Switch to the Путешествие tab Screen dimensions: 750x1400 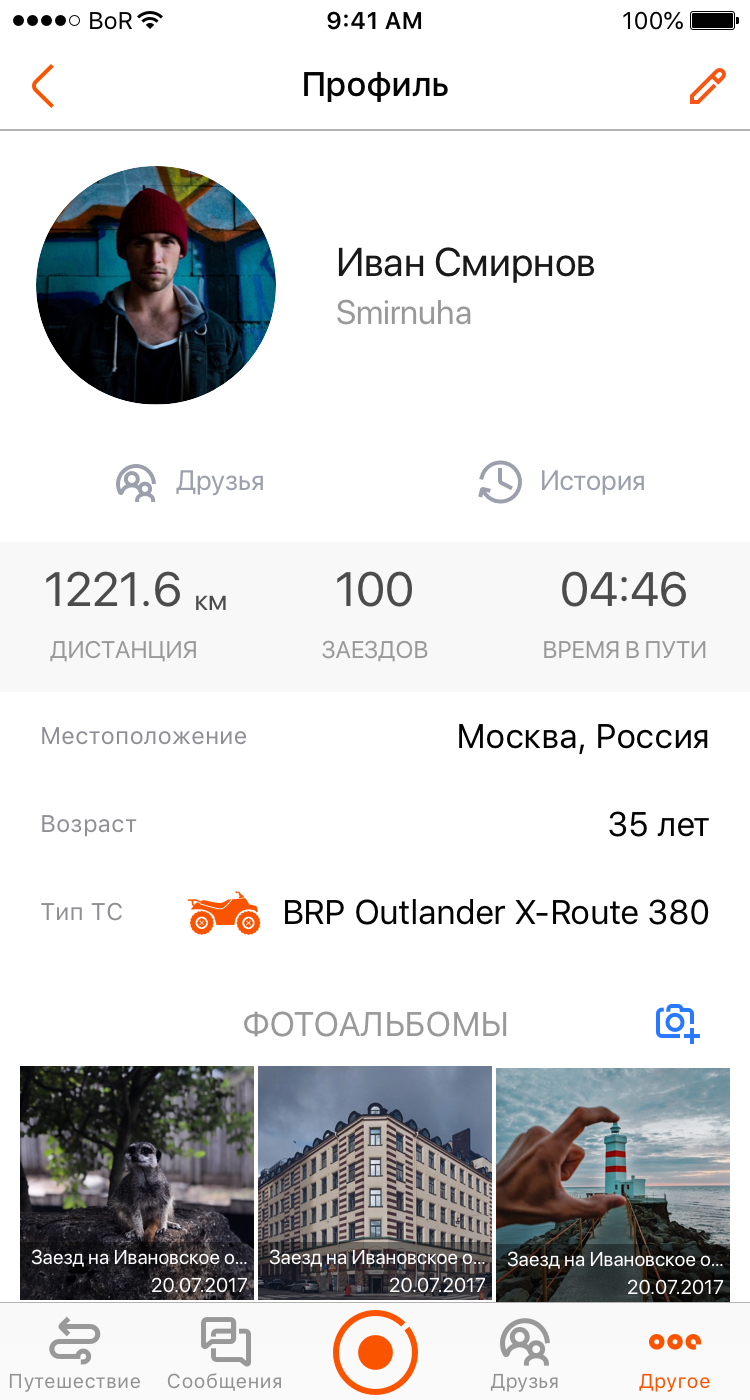75,1353
